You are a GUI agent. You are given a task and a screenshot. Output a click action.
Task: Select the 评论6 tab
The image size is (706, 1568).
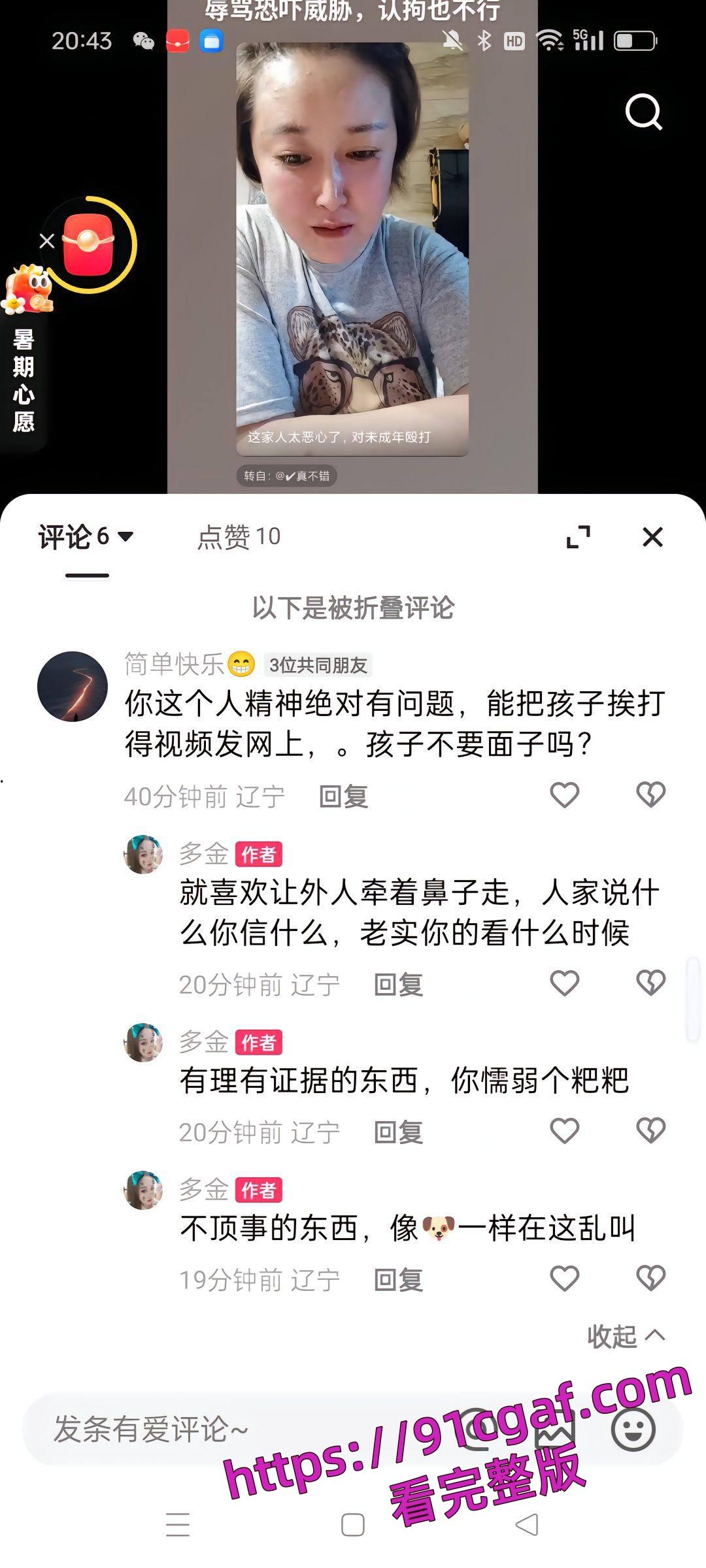(72, 537)
